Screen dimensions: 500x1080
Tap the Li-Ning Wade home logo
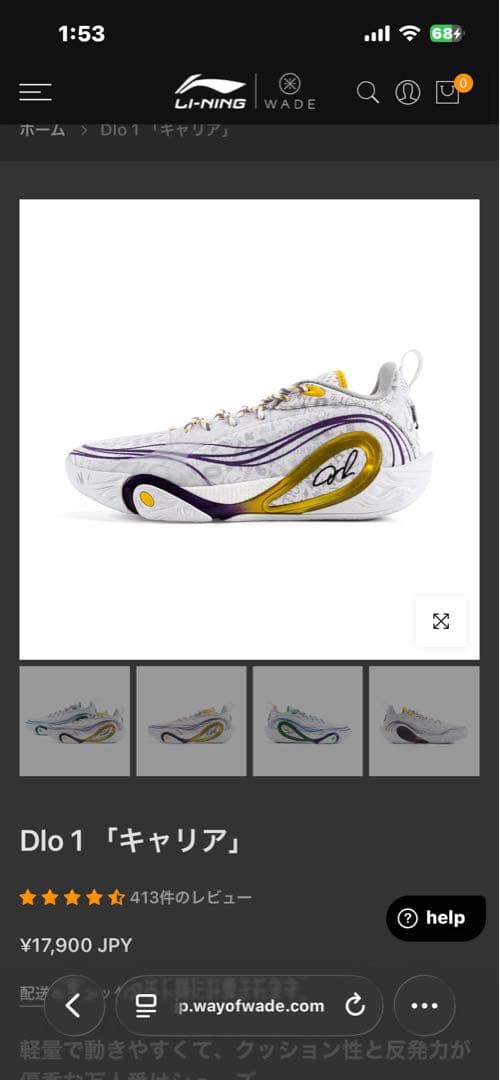[246, 92]
